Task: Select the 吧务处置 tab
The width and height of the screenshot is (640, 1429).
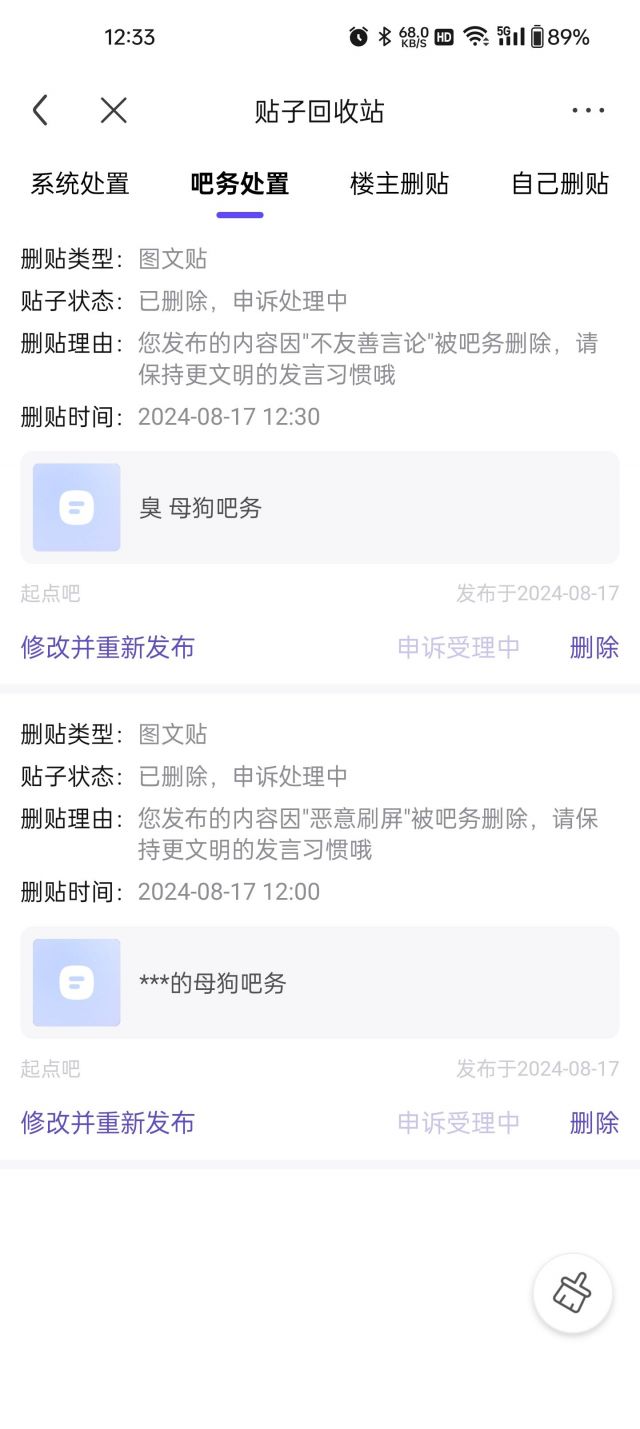Action: coord(240,184)
